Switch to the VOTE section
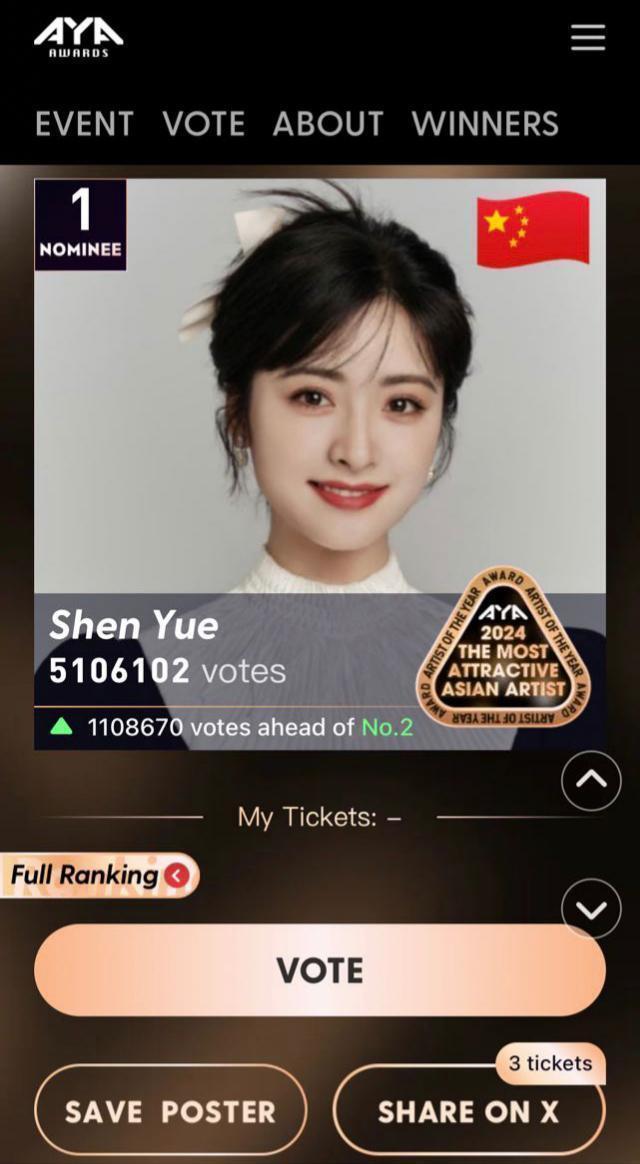The height and width of the screenshot is (1164, 640). (203, 124)
